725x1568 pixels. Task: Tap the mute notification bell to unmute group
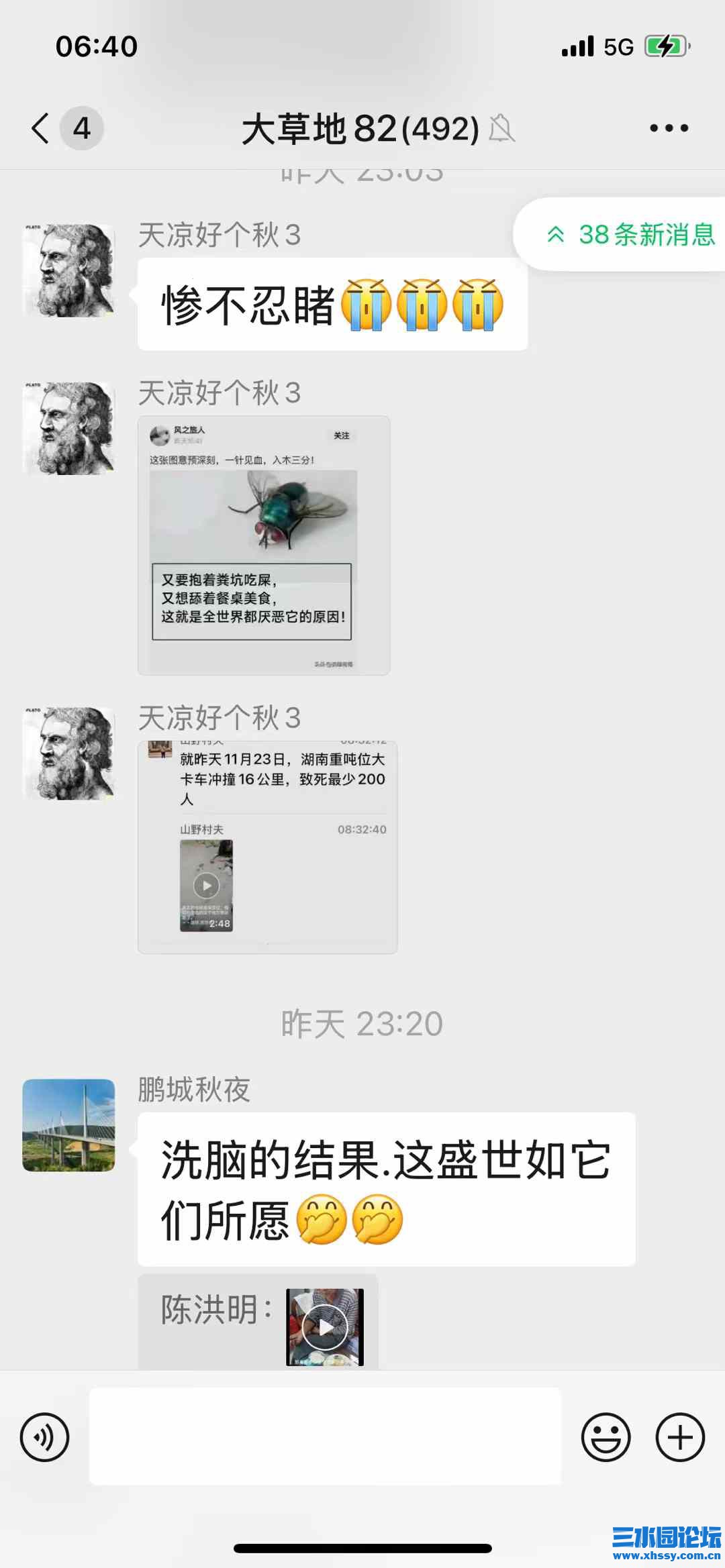coord(500,132)
